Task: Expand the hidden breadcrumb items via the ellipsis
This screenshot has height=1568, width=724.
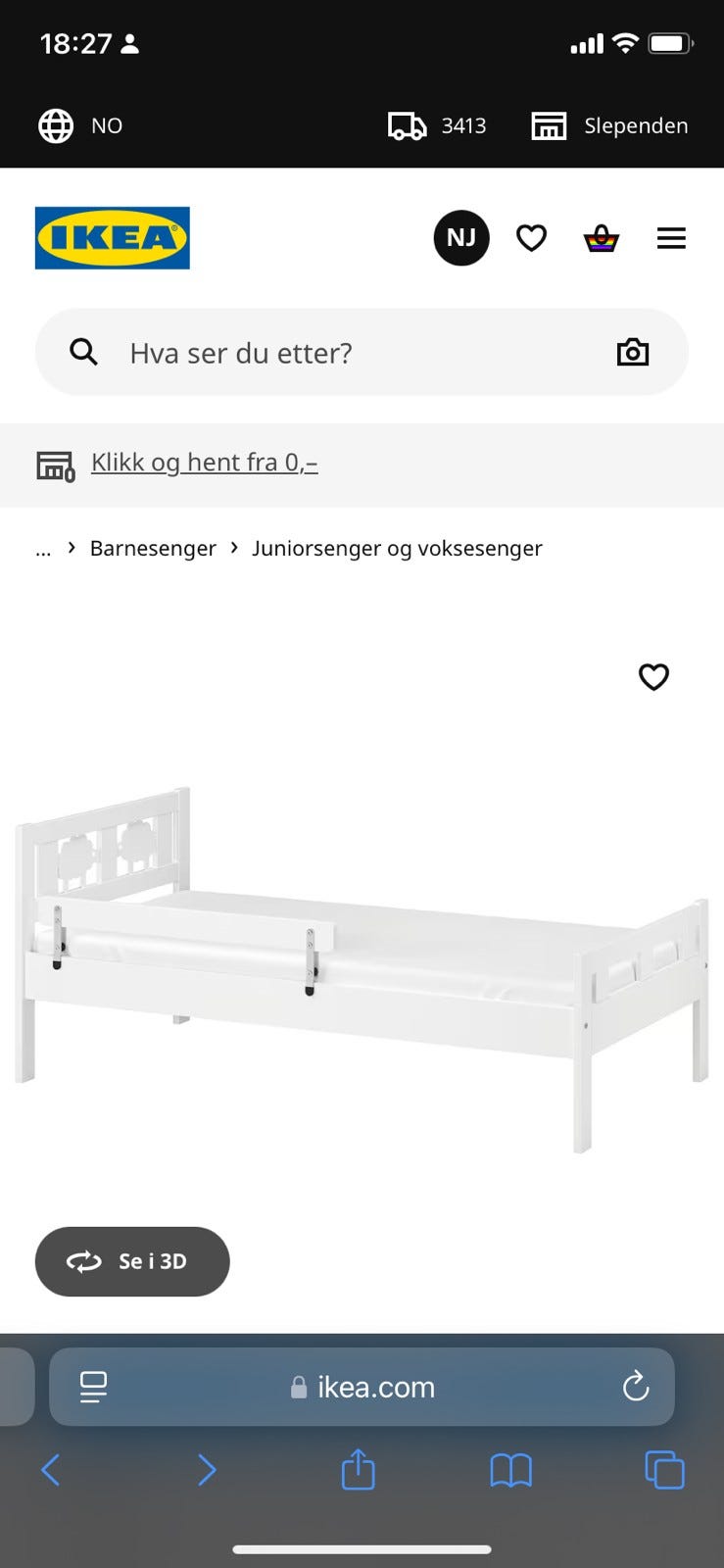Action: click(x=43, y=548)
